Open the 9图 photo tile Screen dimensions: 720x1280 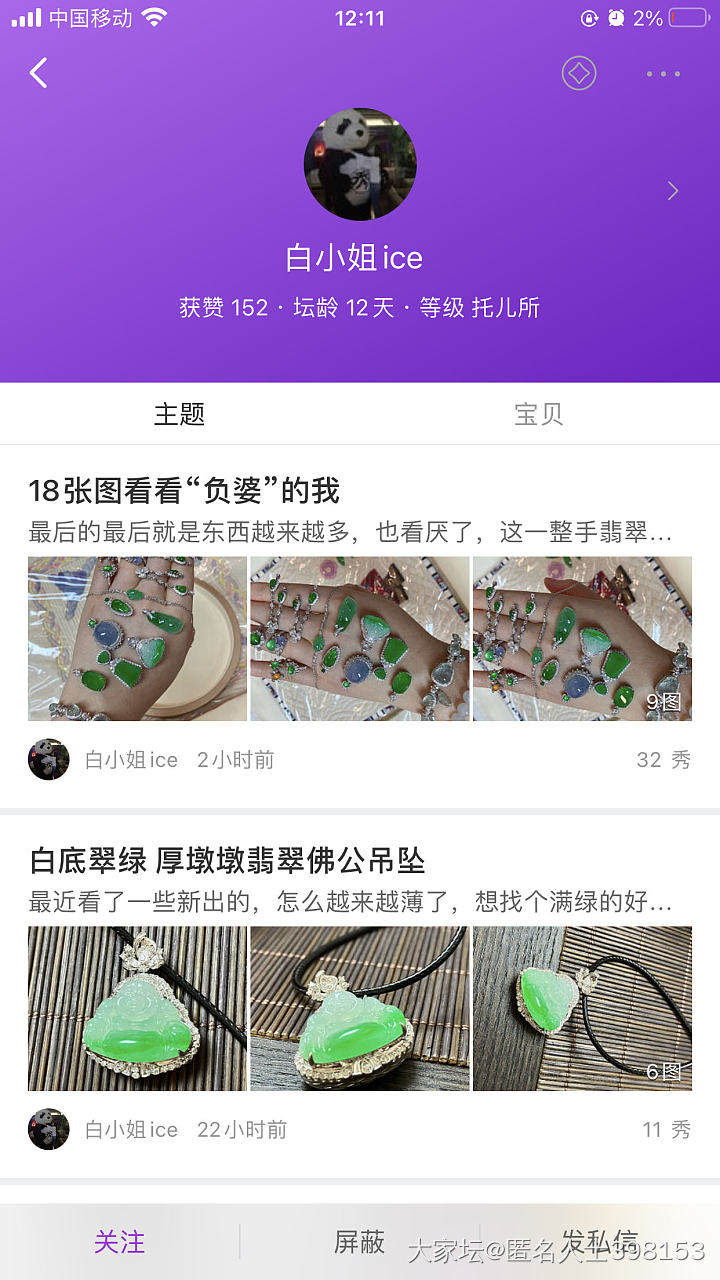click(582, 638)
